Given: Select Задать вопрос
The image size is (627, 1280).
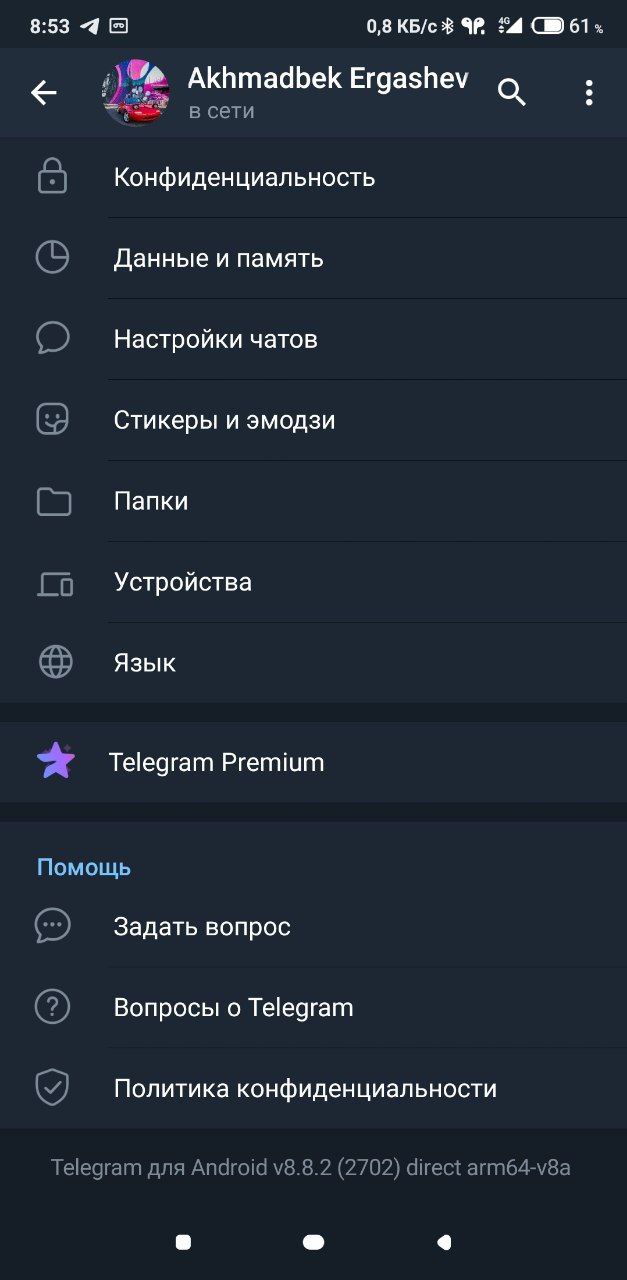Looking at the screenshot, I should pos(202,927).
